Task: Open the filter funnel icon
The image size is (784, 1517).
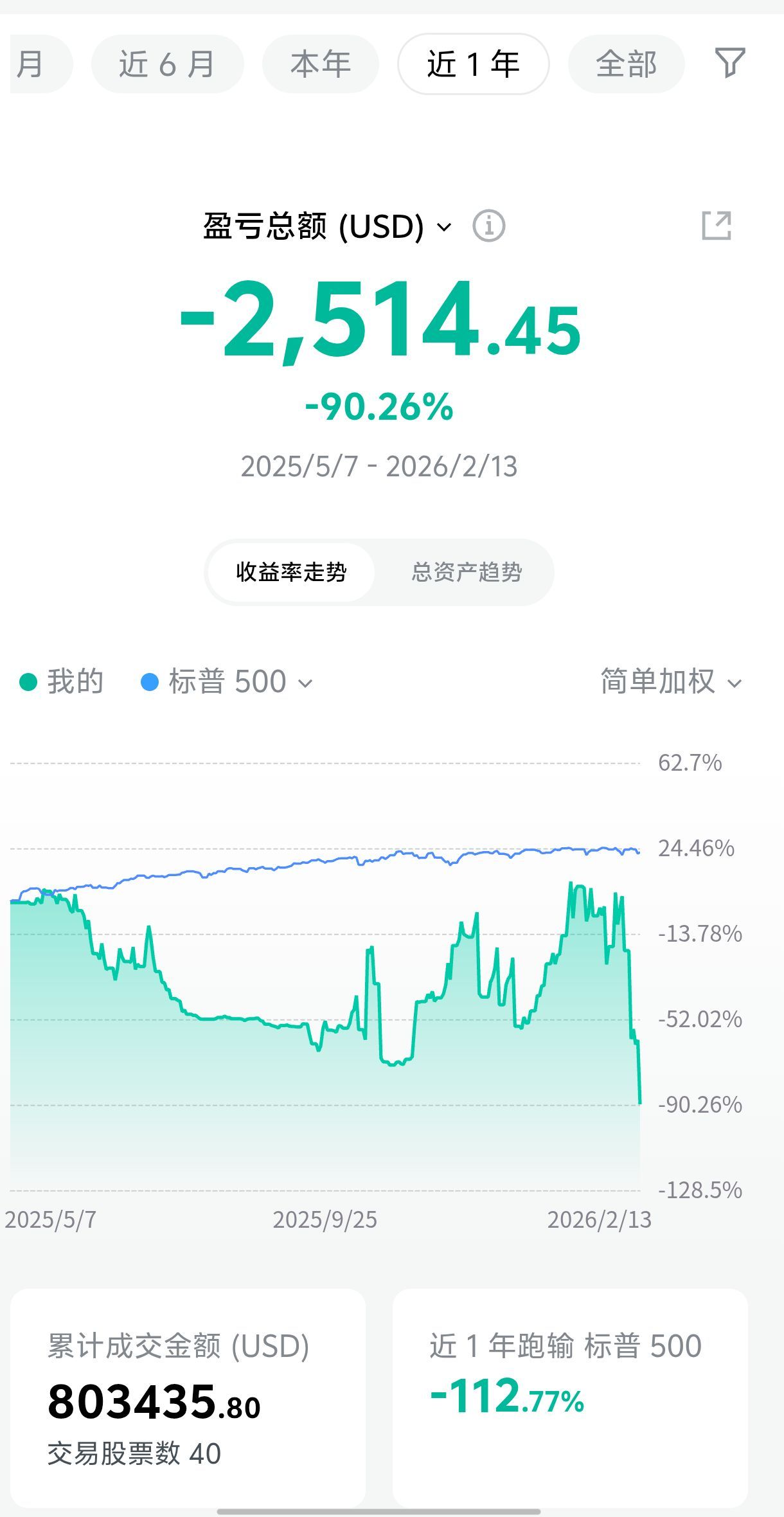Action: click(x=730, y=63)
